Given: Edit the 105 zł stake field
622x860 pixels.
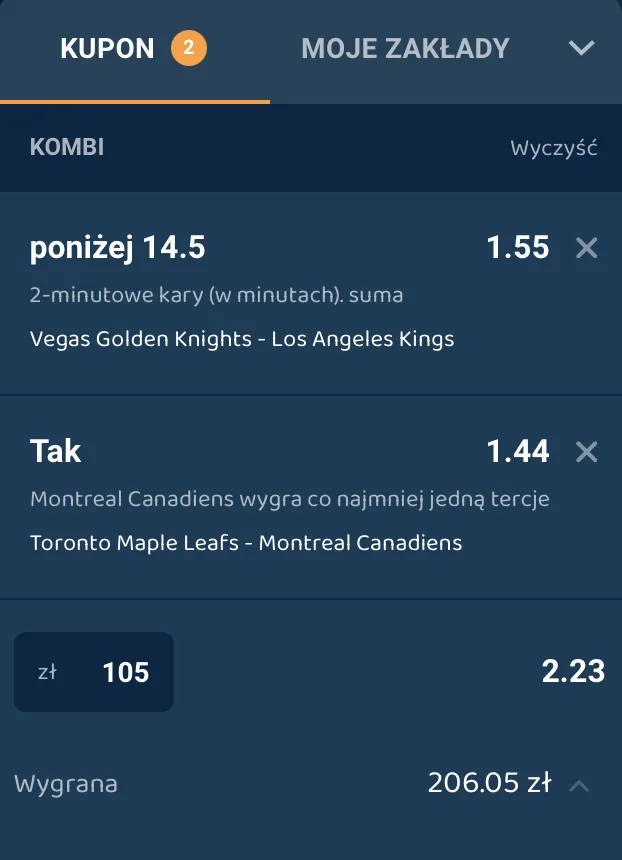Looking at the screenshot, I should 94,672.
